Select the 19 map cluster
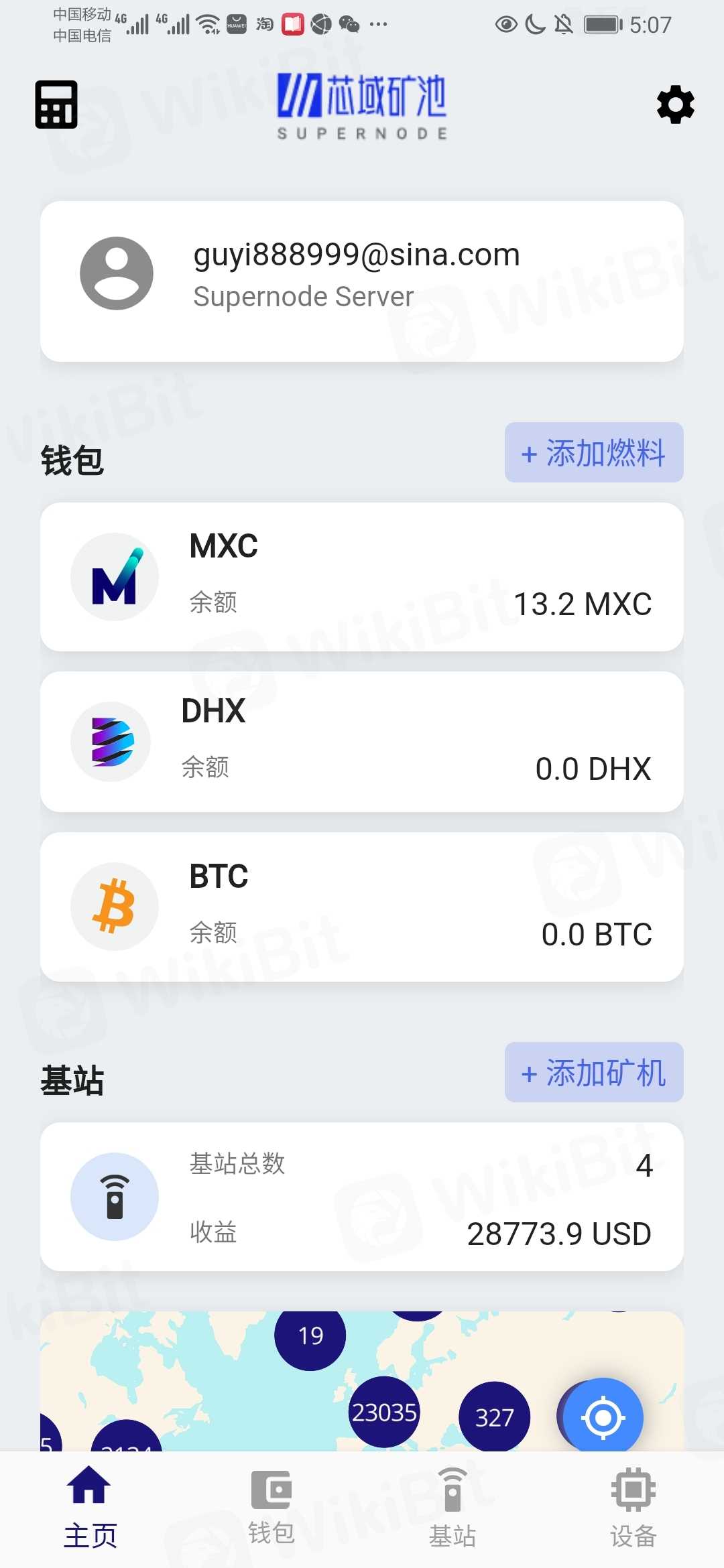 [x=310, y=1335]
